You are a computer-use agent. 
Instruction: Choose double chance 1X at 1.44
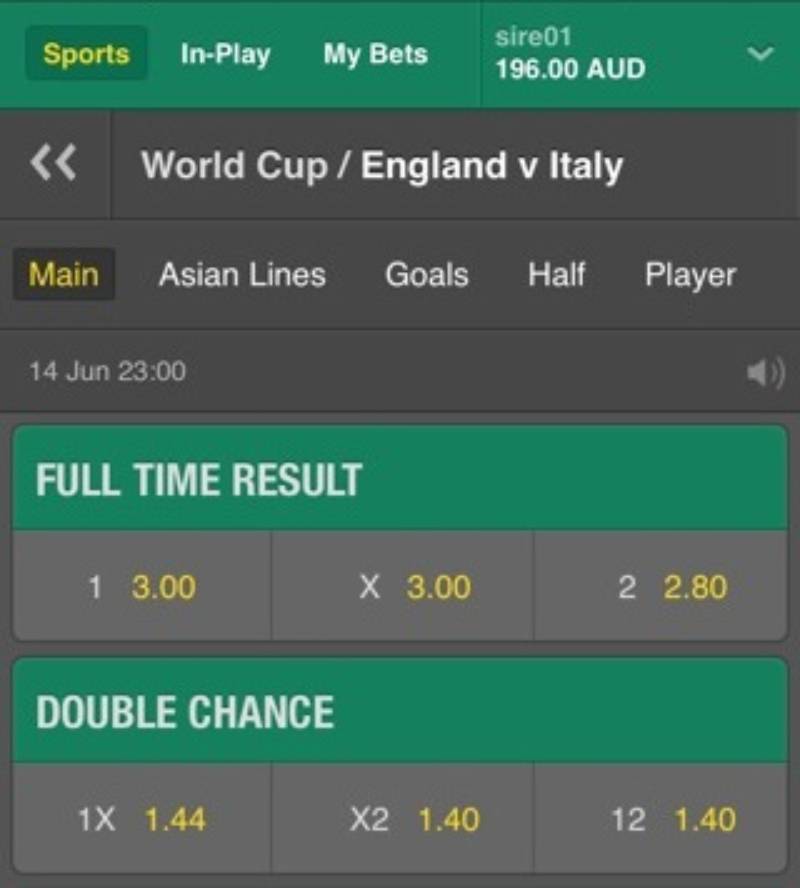(x=142, y=820)
